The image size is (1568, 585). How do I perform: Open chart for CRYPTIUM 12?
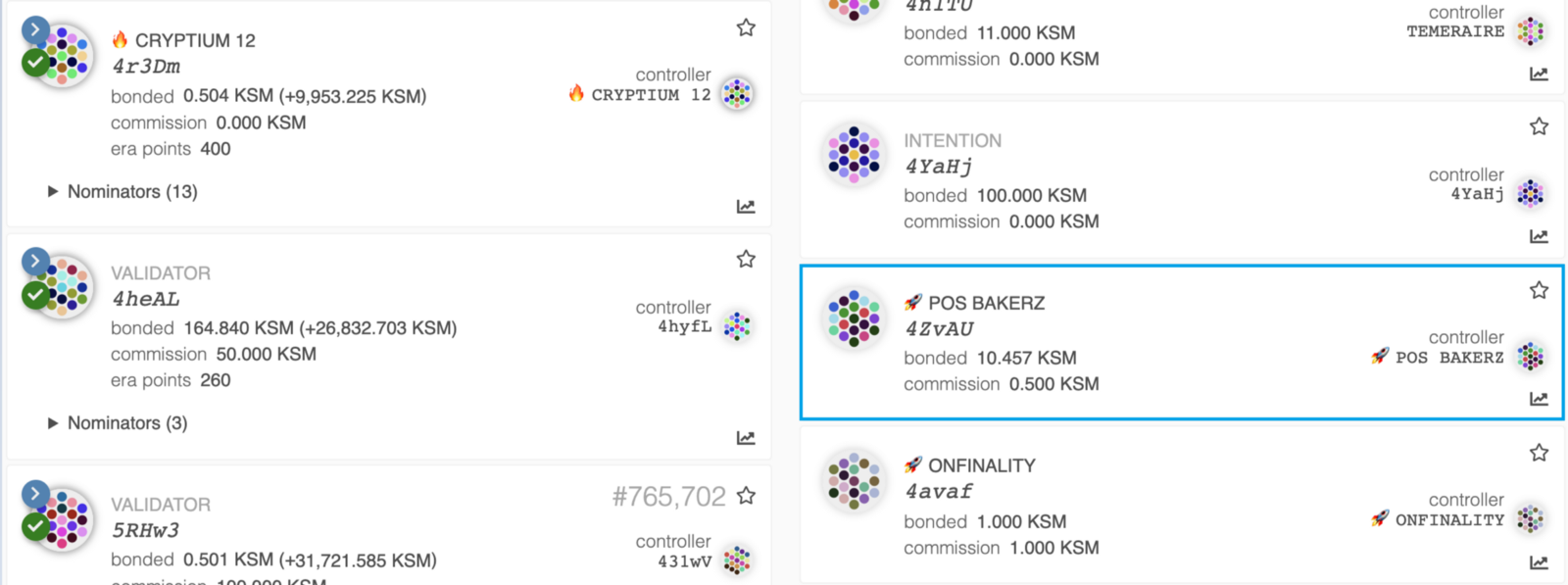(746, 207)
